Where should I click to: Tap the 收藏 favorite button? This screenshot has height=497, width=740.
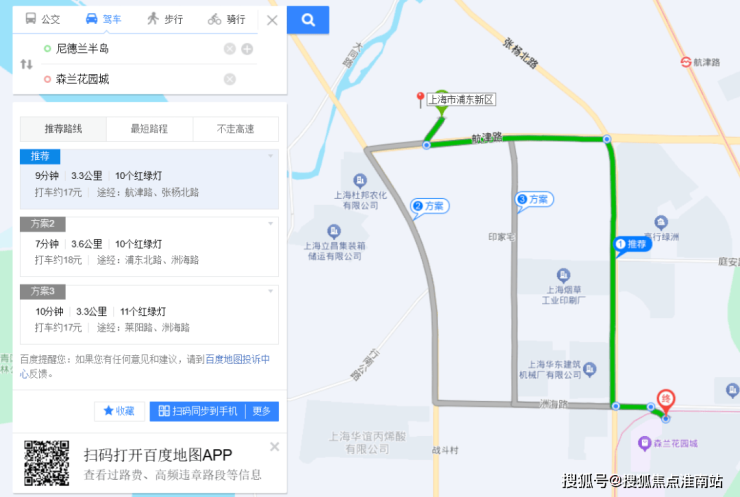point(119,411)
